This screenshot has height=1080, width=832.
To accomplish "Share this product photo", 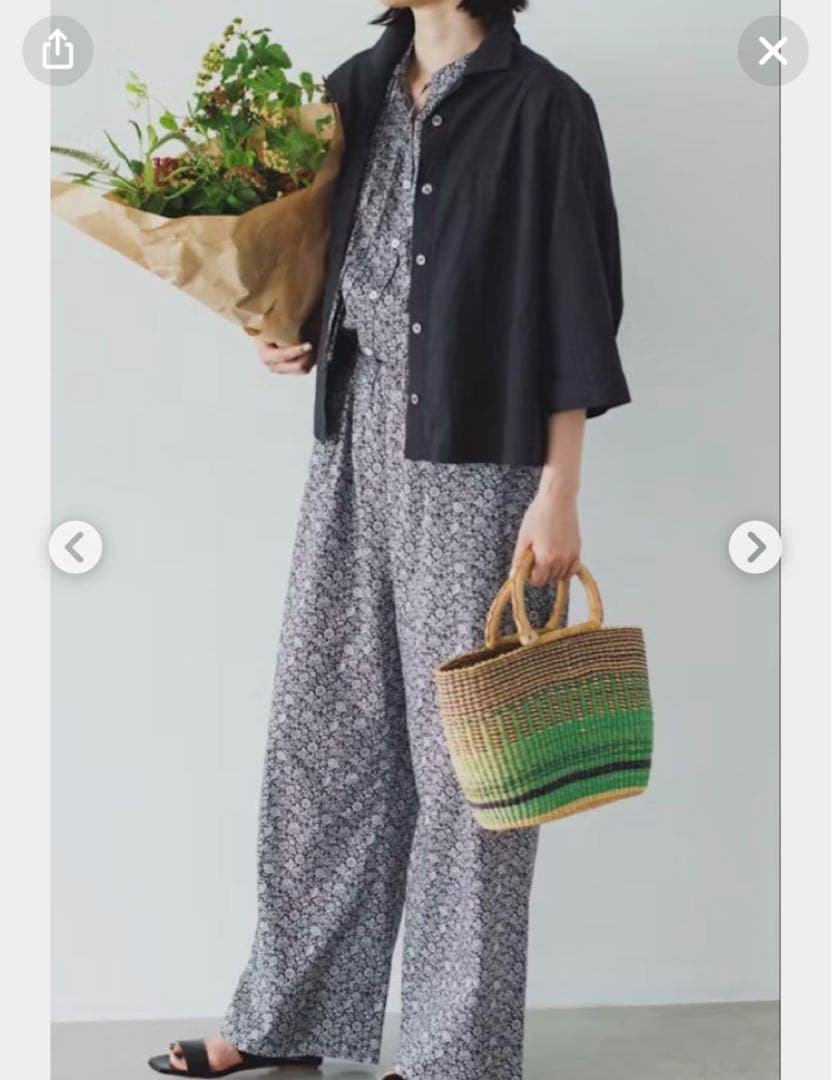I will tap(58, 50).
